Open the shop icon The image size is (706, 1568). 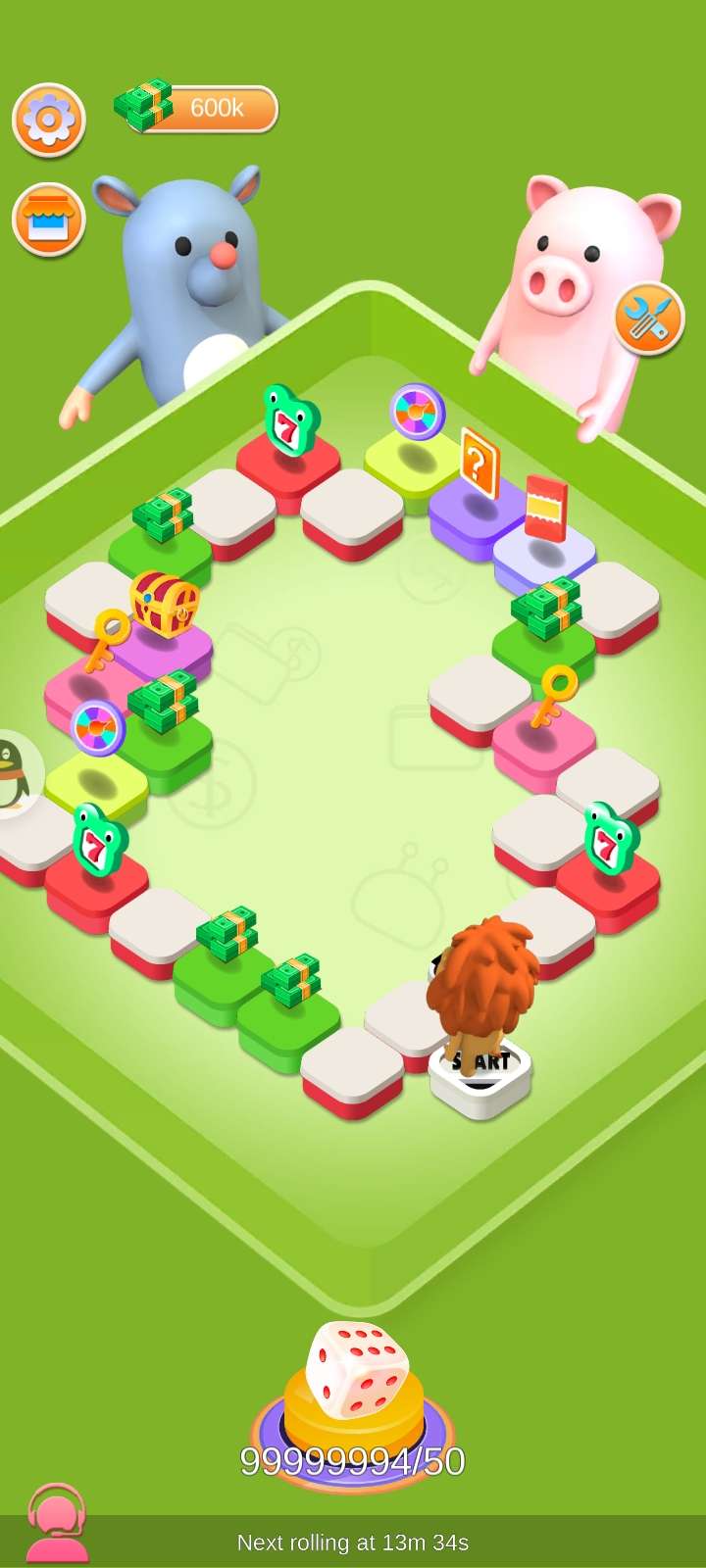pos(49,220)
